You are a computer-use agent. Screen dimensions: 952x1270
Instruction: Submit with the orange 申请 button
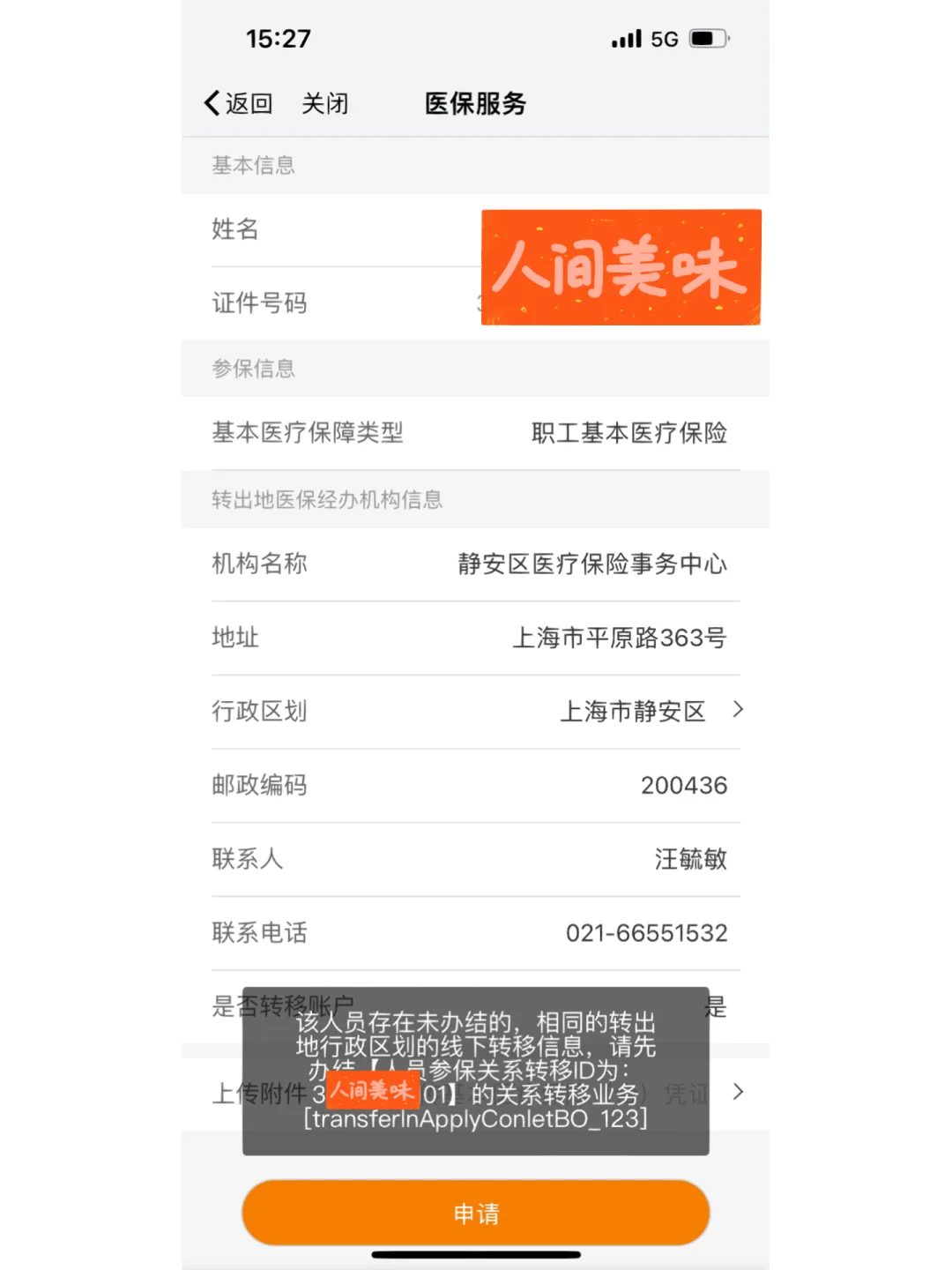click(475, 1214)
